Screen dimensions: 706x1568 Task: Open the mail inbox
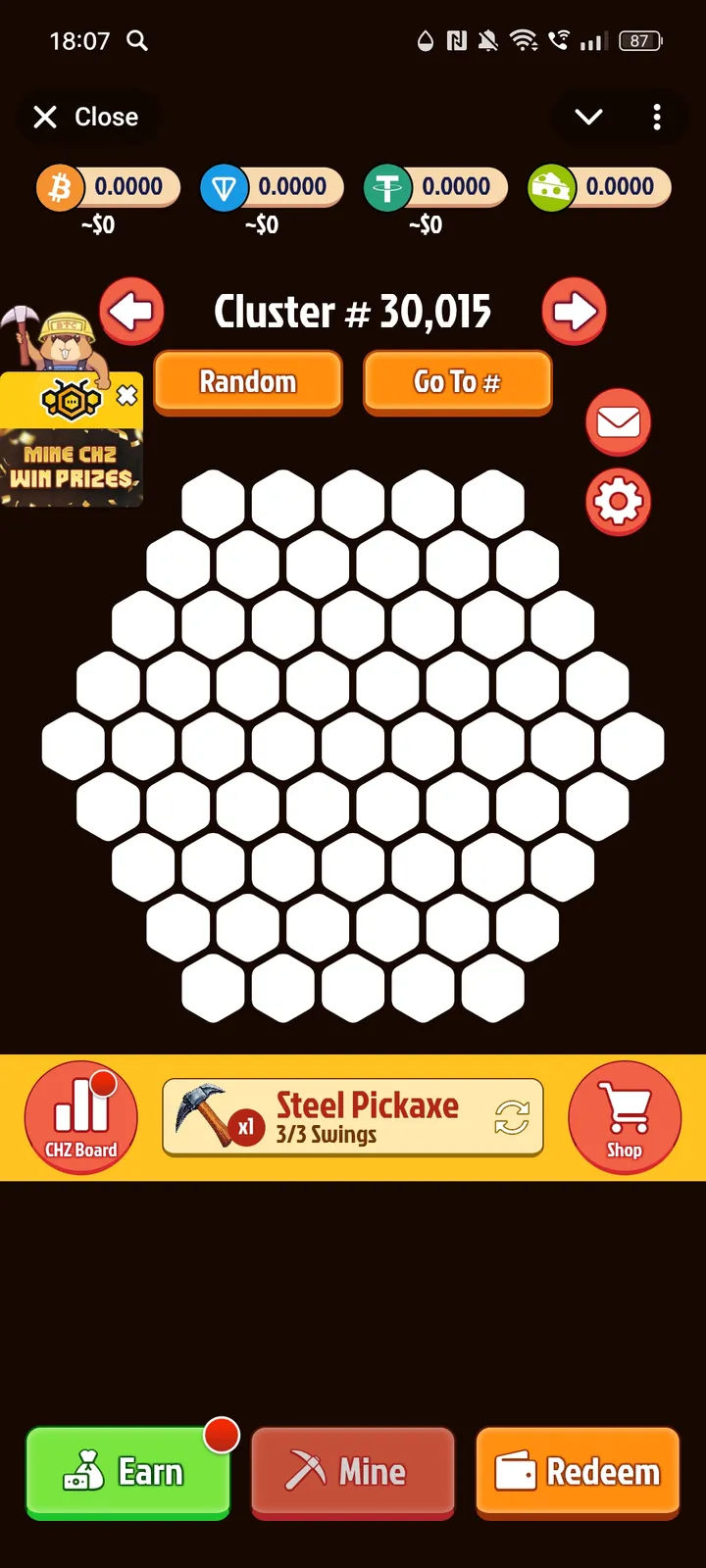click(x=617, y=421)
